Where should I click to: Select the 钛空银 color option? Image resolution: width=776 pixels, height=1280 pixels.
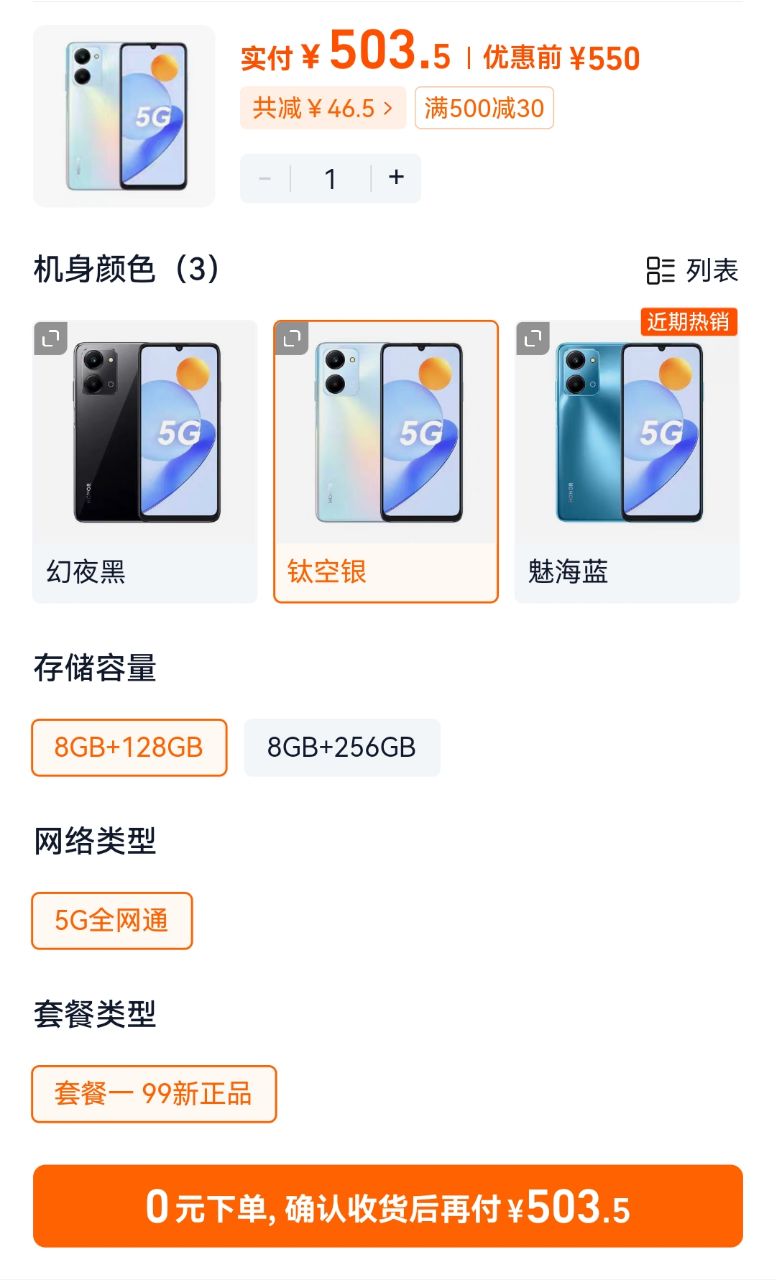click(x=386, y=461)
